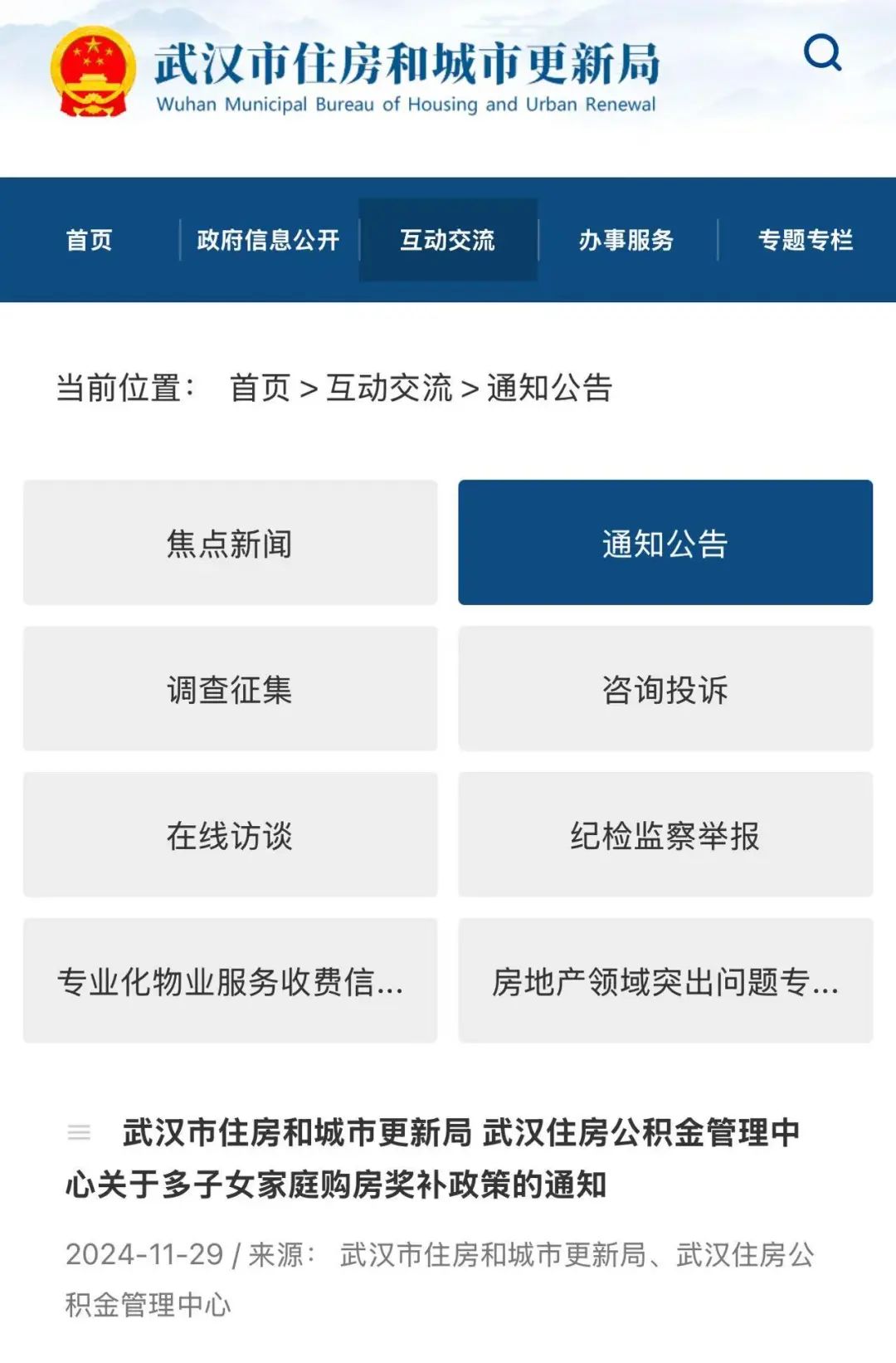Open the 在线访谈 section
This screenshot has width=896, height=1363.
point(230,835)
